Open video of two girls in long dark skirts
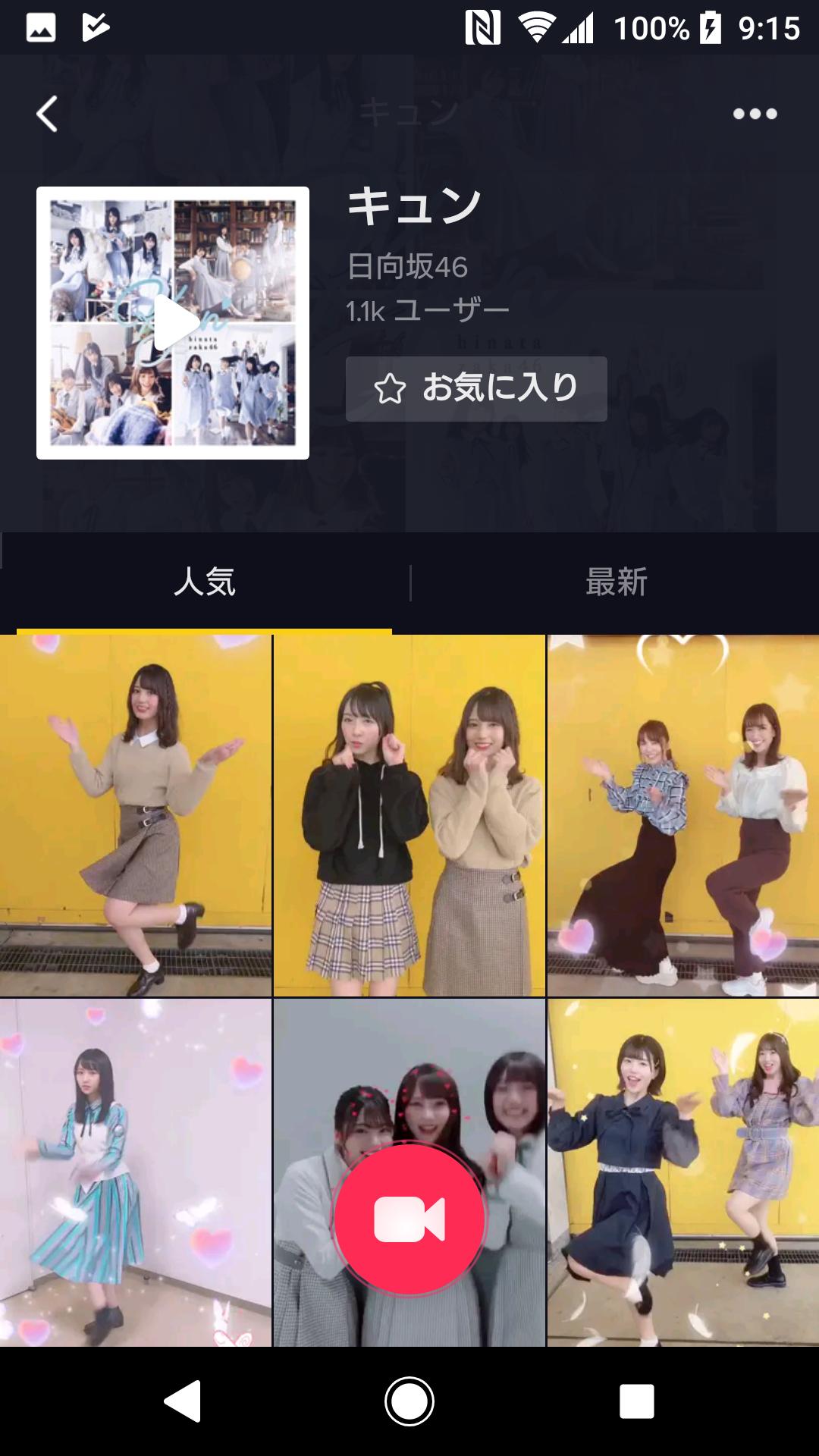819x1456 pixels. click(x=683, y=815)
